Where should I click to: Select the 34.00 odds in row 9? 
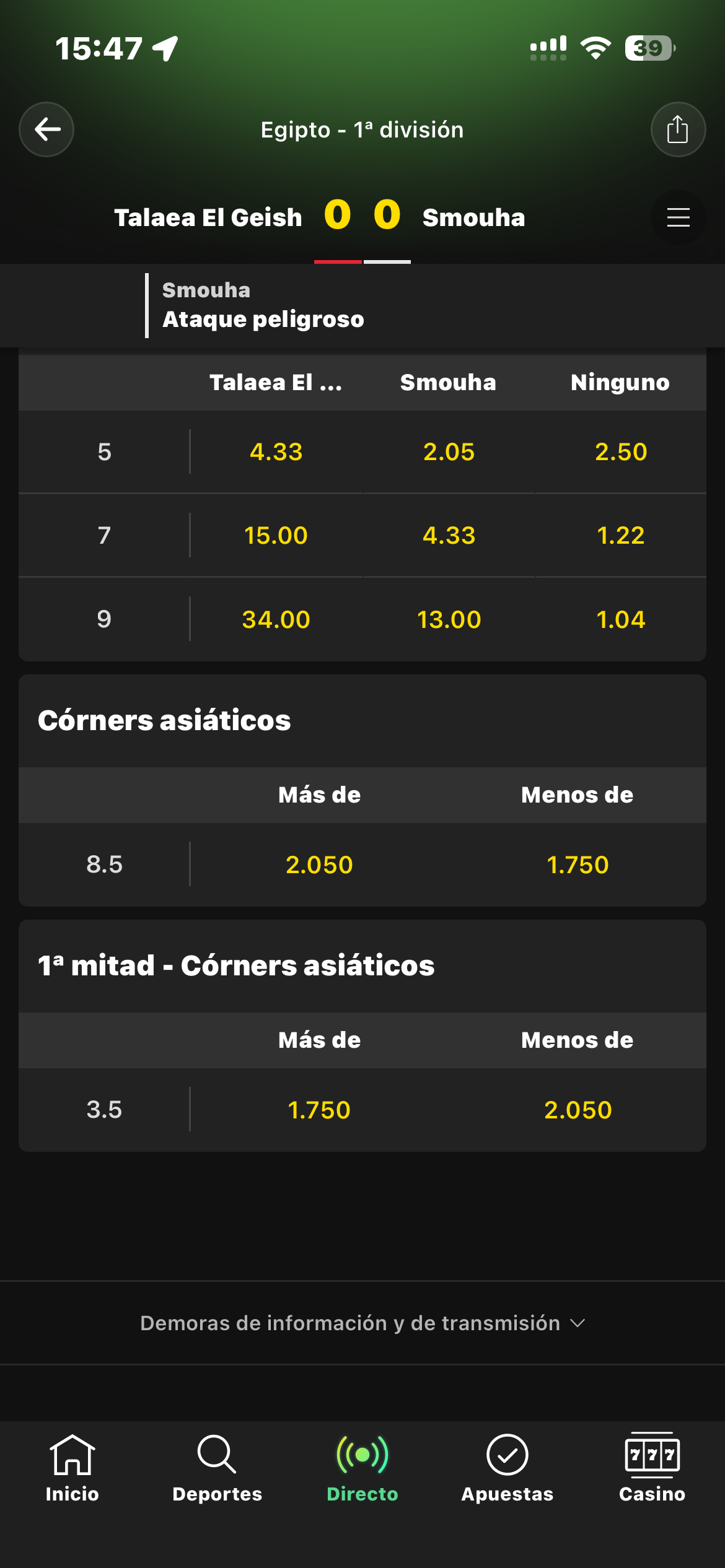(276, 619)
